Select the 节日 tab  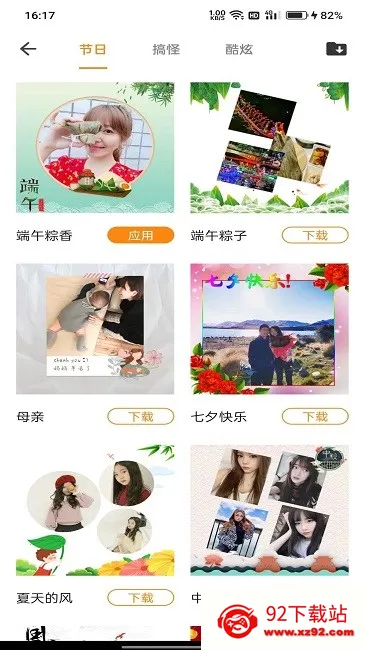tap(93, 49)
